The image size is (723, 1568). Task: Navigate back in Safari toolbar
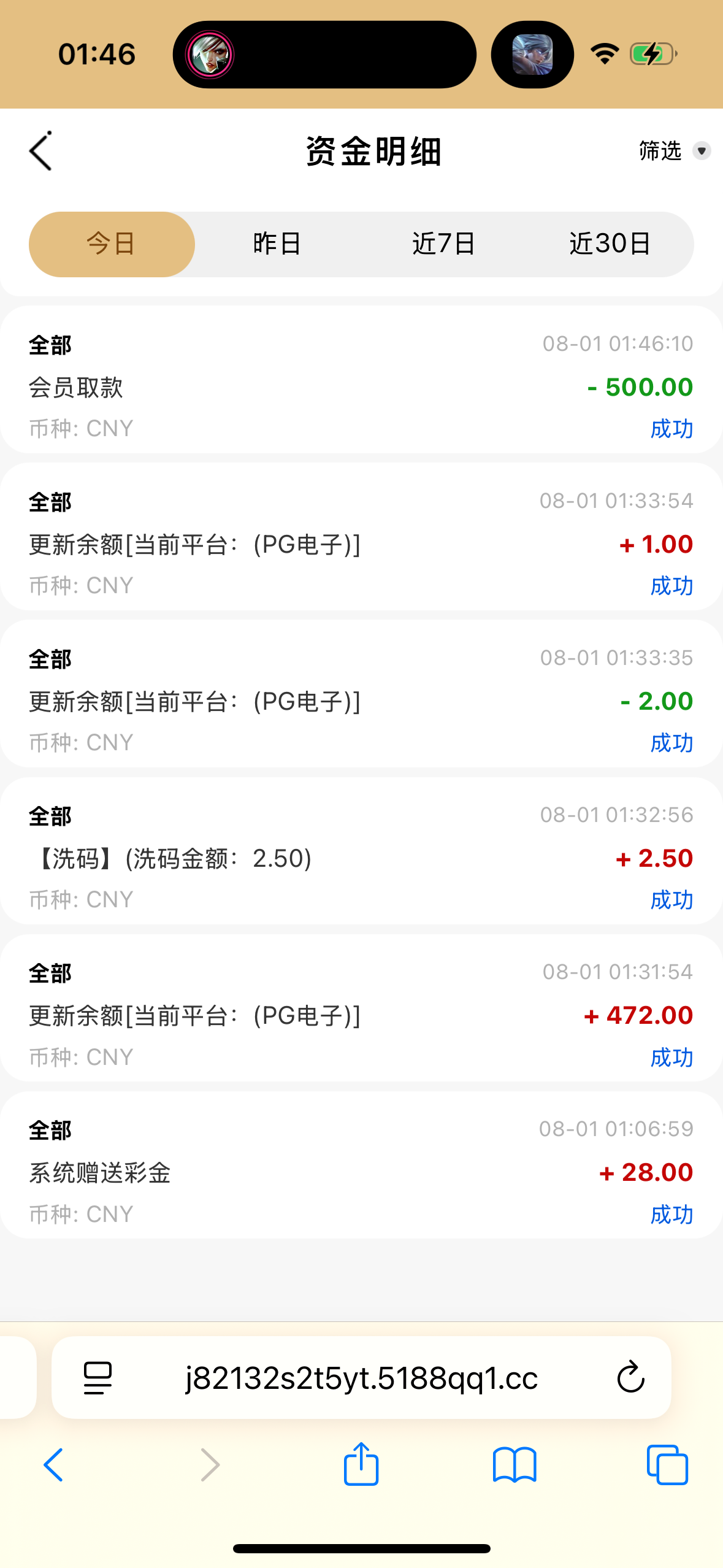(x=54, y=1465)
